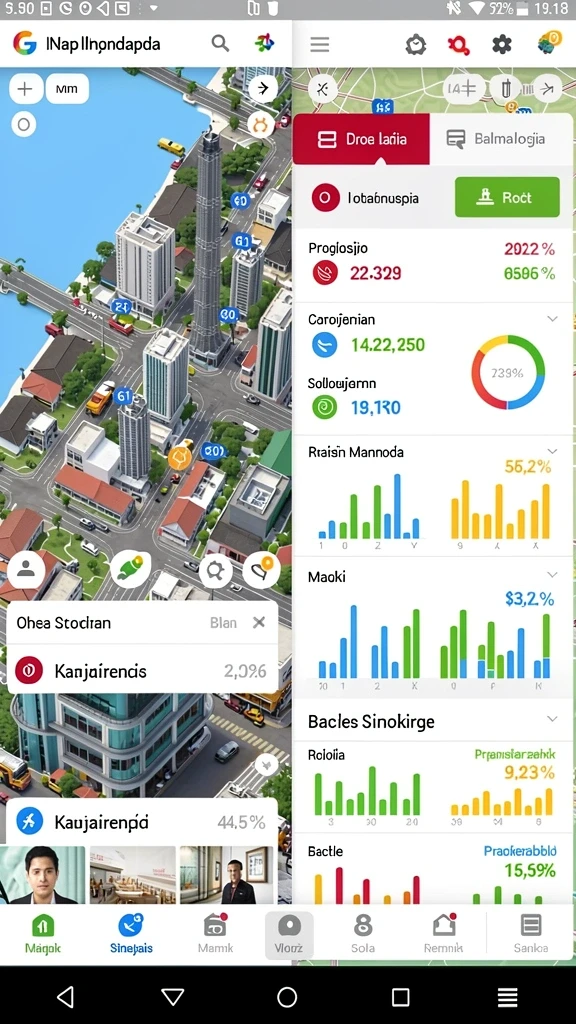This screenshot has width=576, height=1024.
Task: Select the Droe laria tab
Action: (x=361, y=138)
